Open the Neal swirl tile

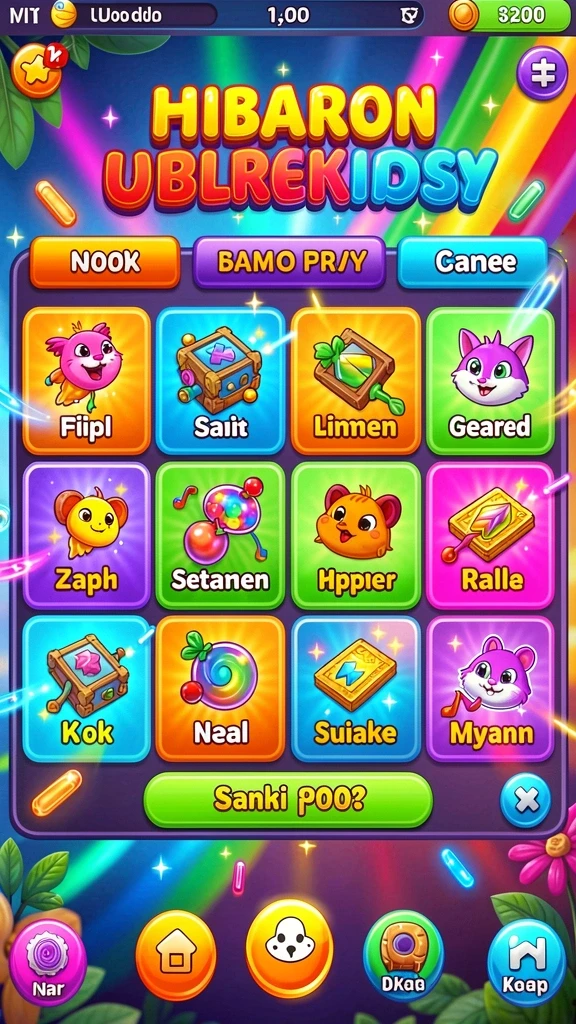(x=221, y=689)
